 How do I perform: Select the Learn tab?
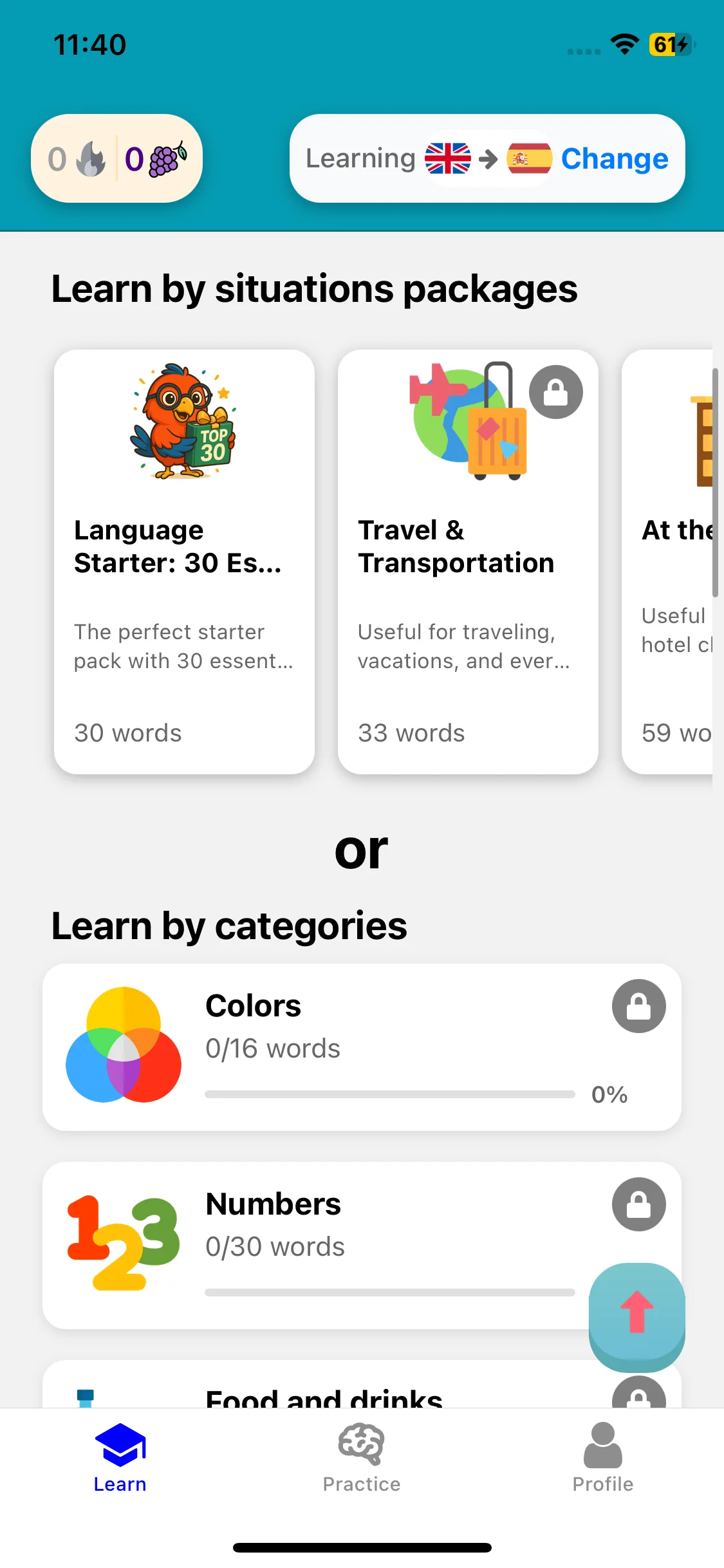[x=120, y=1457]
